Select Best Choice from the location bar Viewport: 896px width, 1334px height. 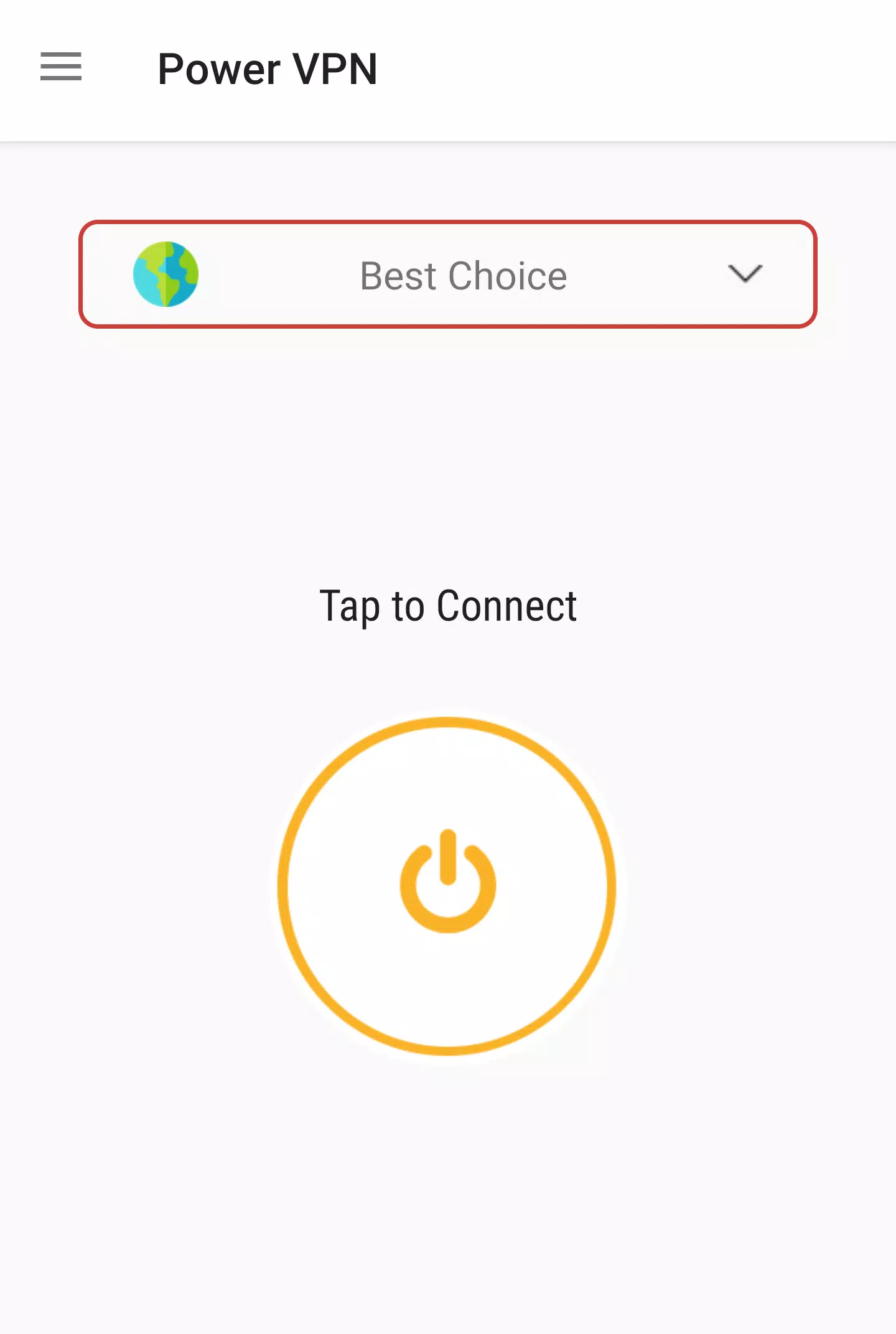464,276
